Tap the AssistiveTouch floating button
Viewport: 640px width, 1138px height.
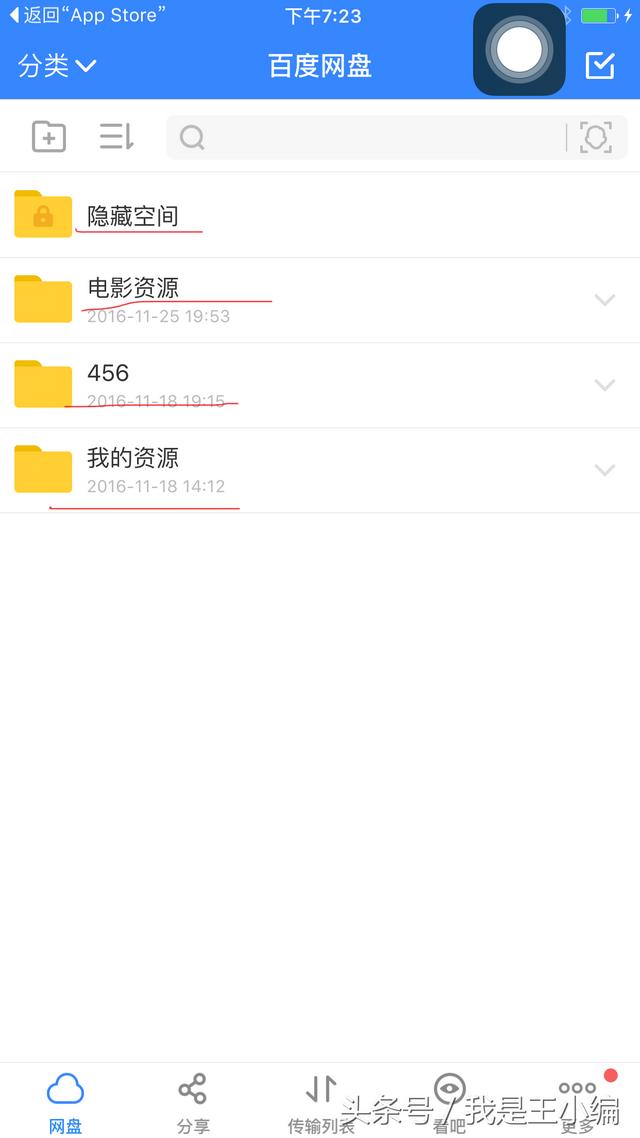(x=520, y=49)
